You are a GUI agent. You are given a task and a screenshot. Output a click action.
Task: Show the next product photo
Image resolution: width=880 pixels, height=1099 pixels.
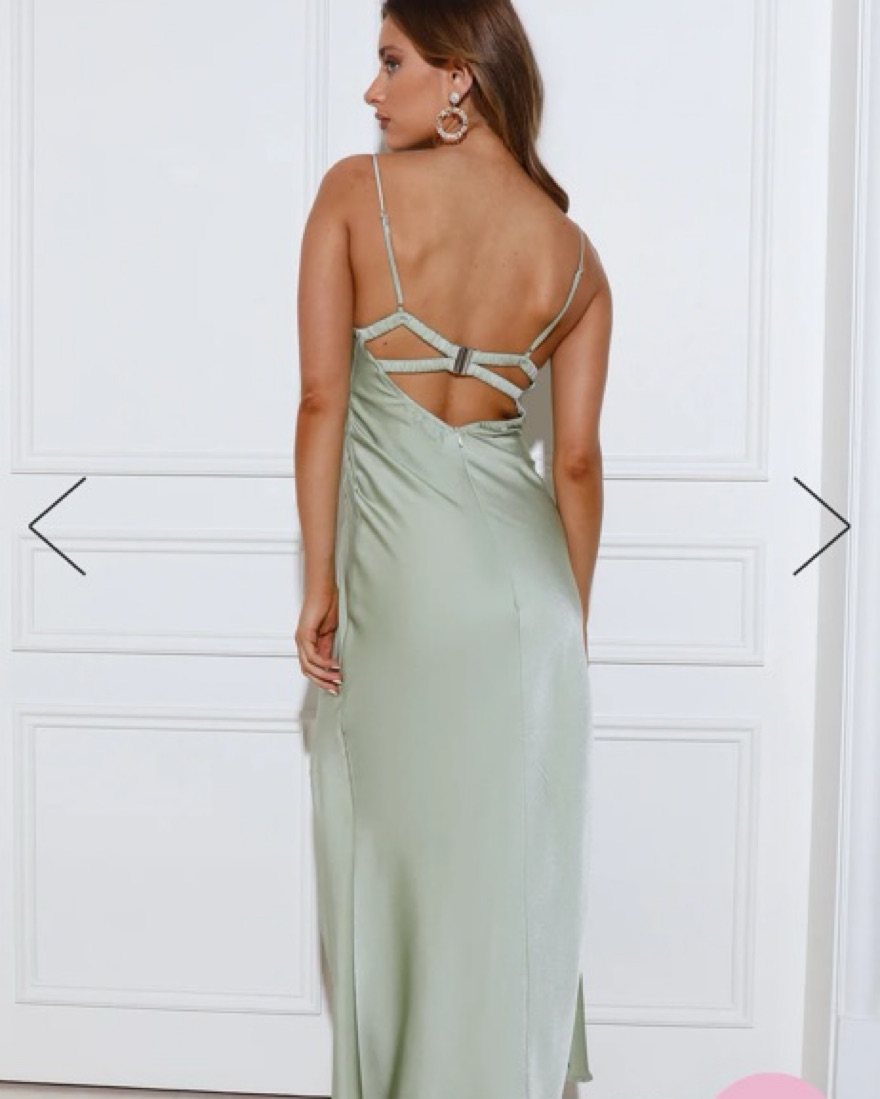(821, 526)
